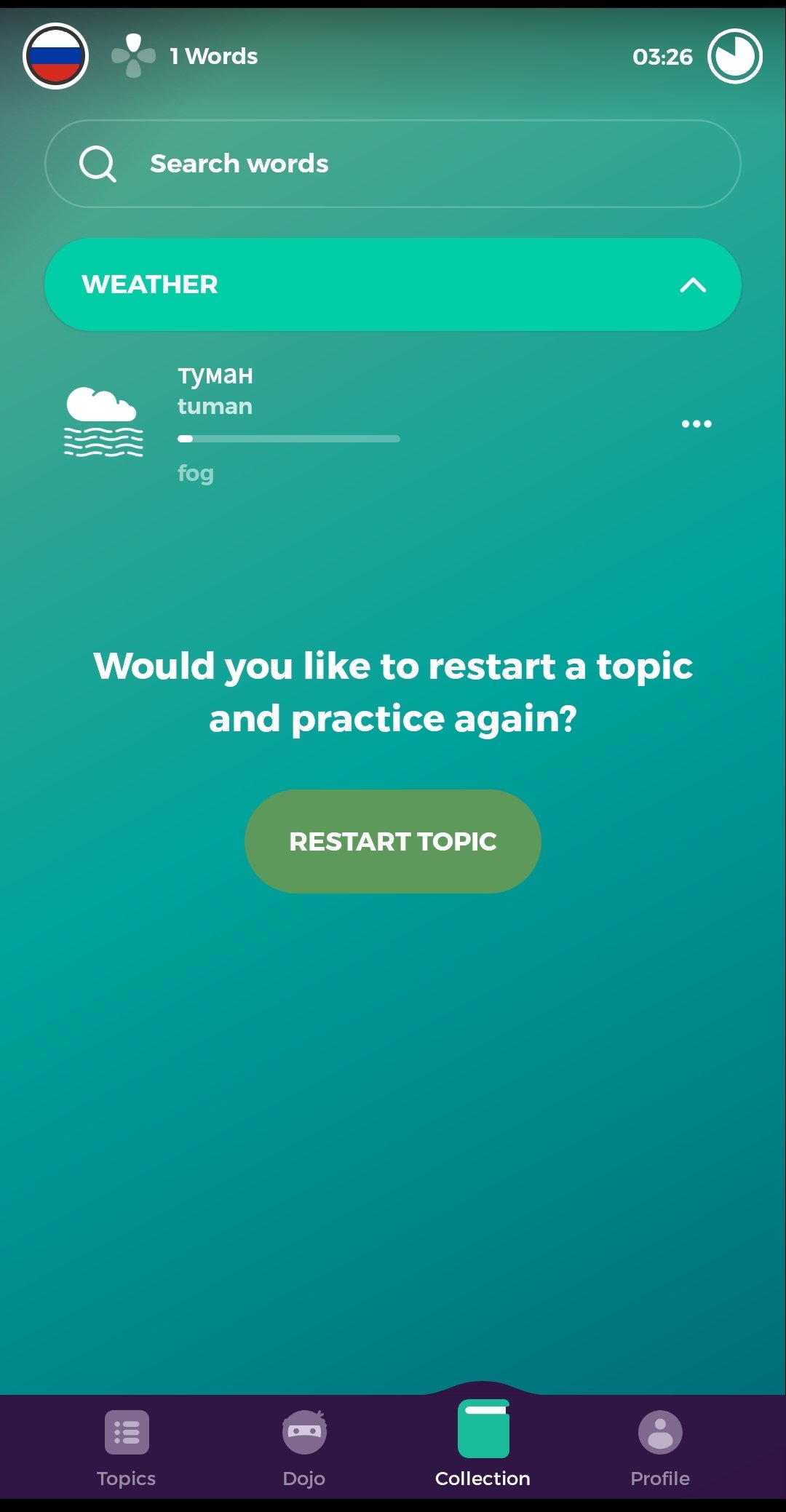Viewport: 786px width, 1512px height.
Task: Switch to the Topics tab
Action: [x=127, y=1445]
